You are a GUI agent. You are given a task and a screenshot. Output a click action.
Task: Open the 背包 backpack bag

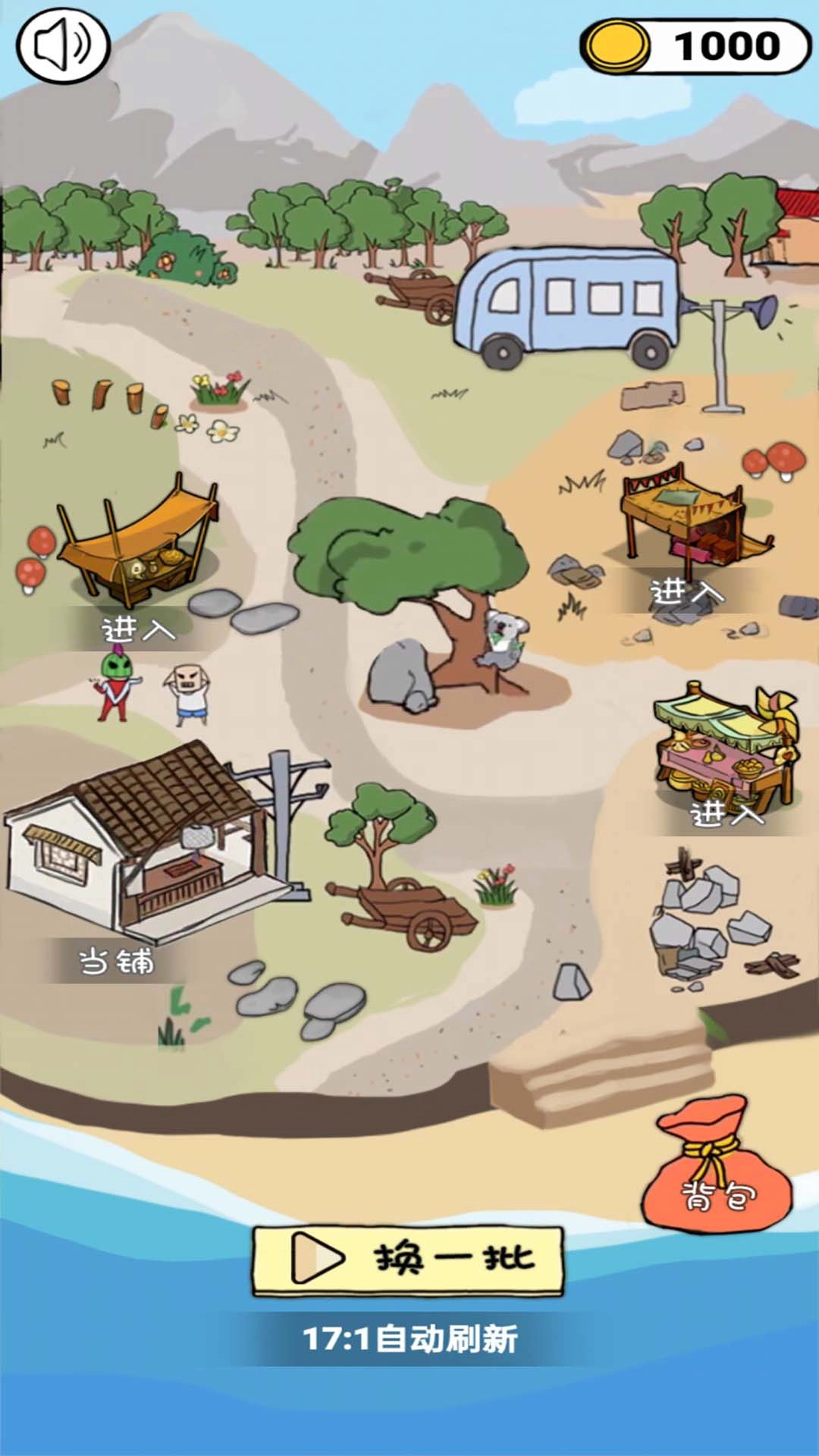tap(717, 1168)
